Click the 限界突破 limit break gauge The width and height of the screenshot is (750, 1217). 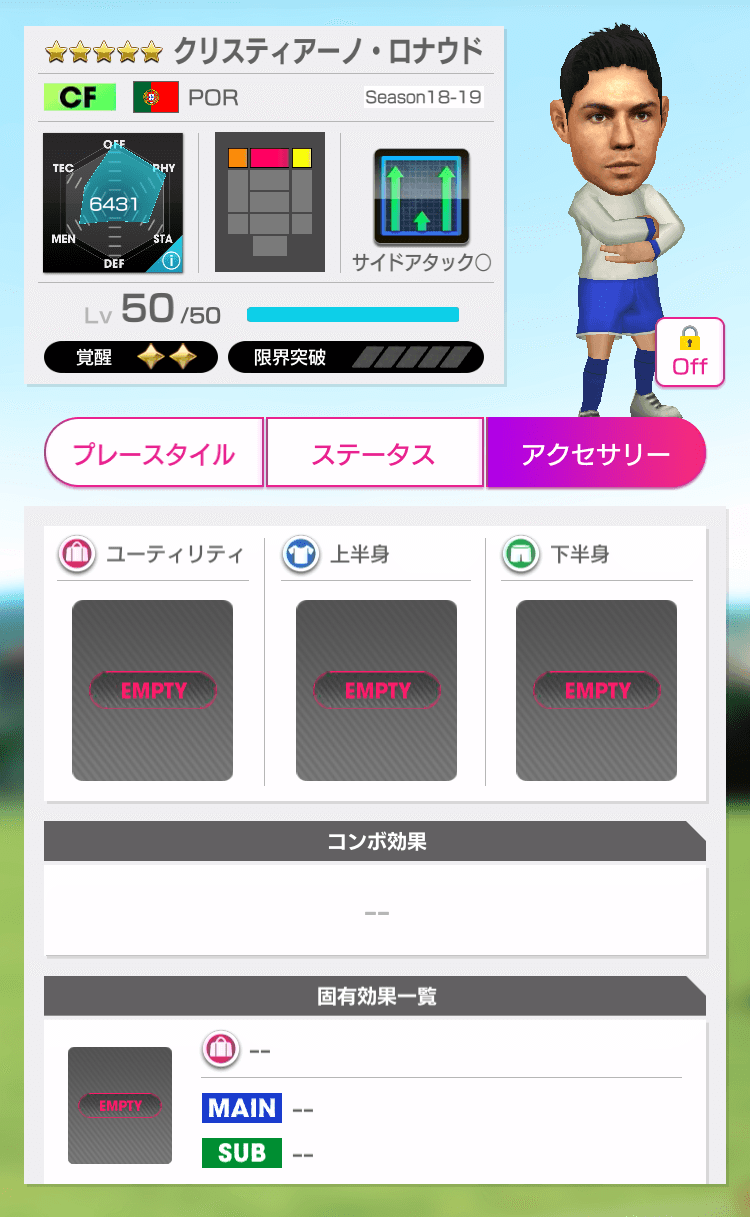[x=356, y=357]
